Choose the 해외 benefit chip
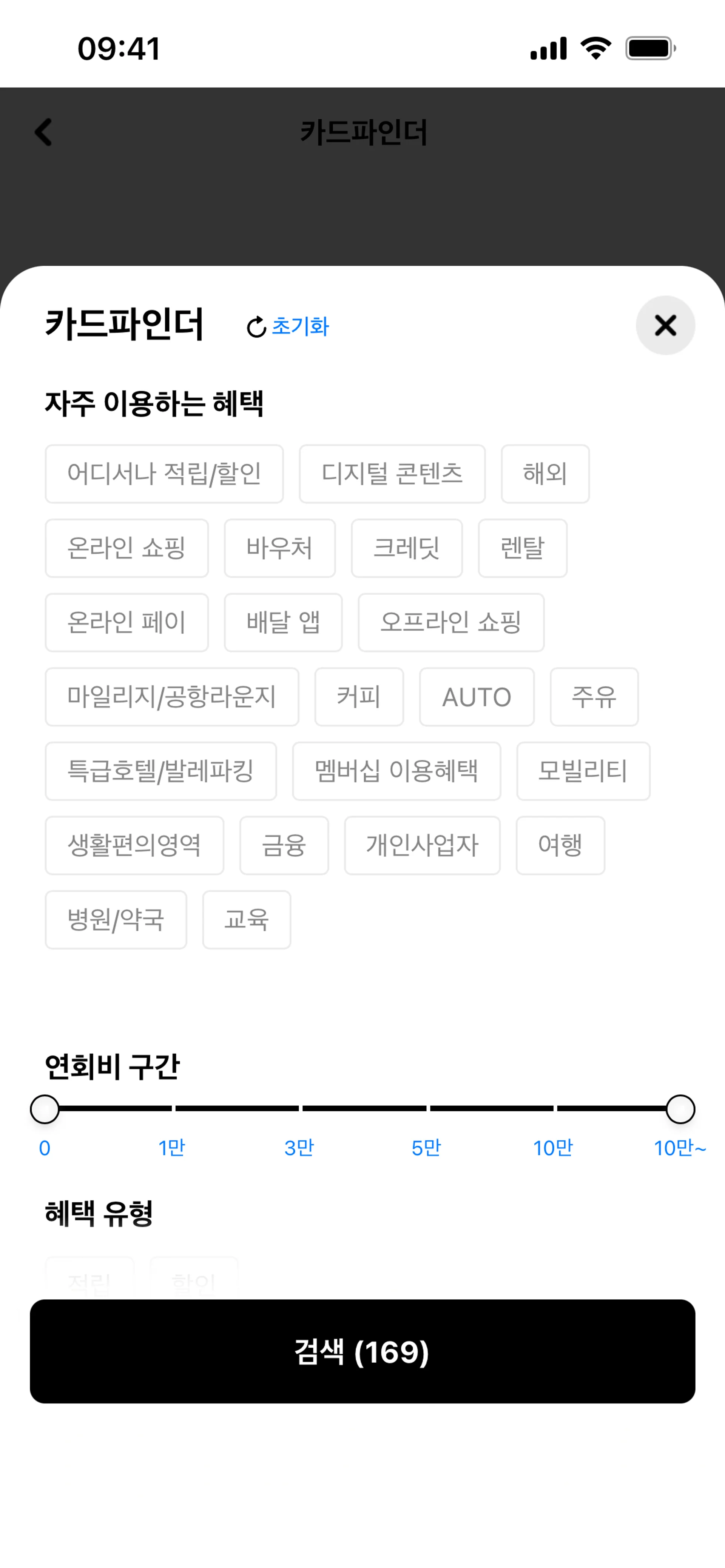725x1568 pixels. point(545,474)
